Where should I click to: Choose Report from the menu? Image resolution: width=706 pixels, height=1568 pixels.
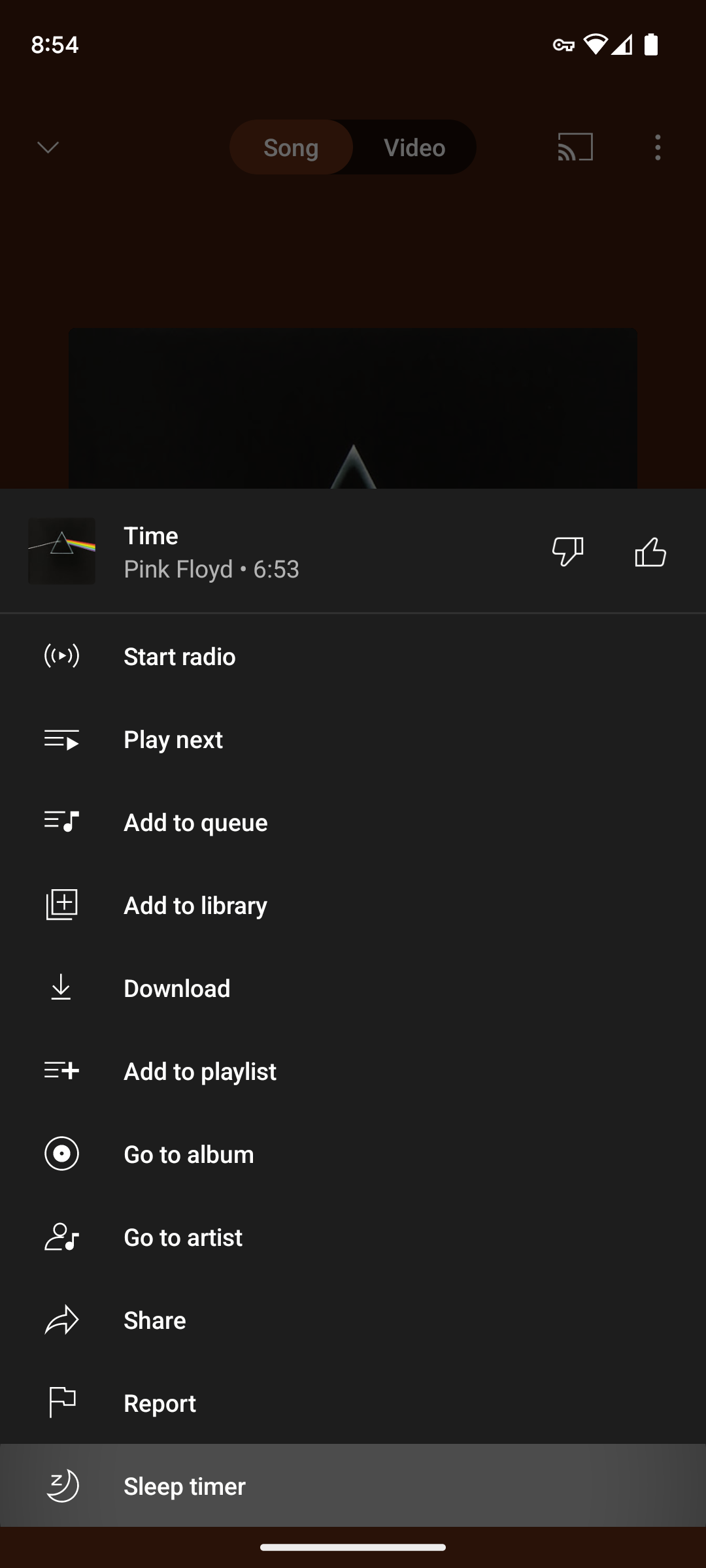point(160,1403)
